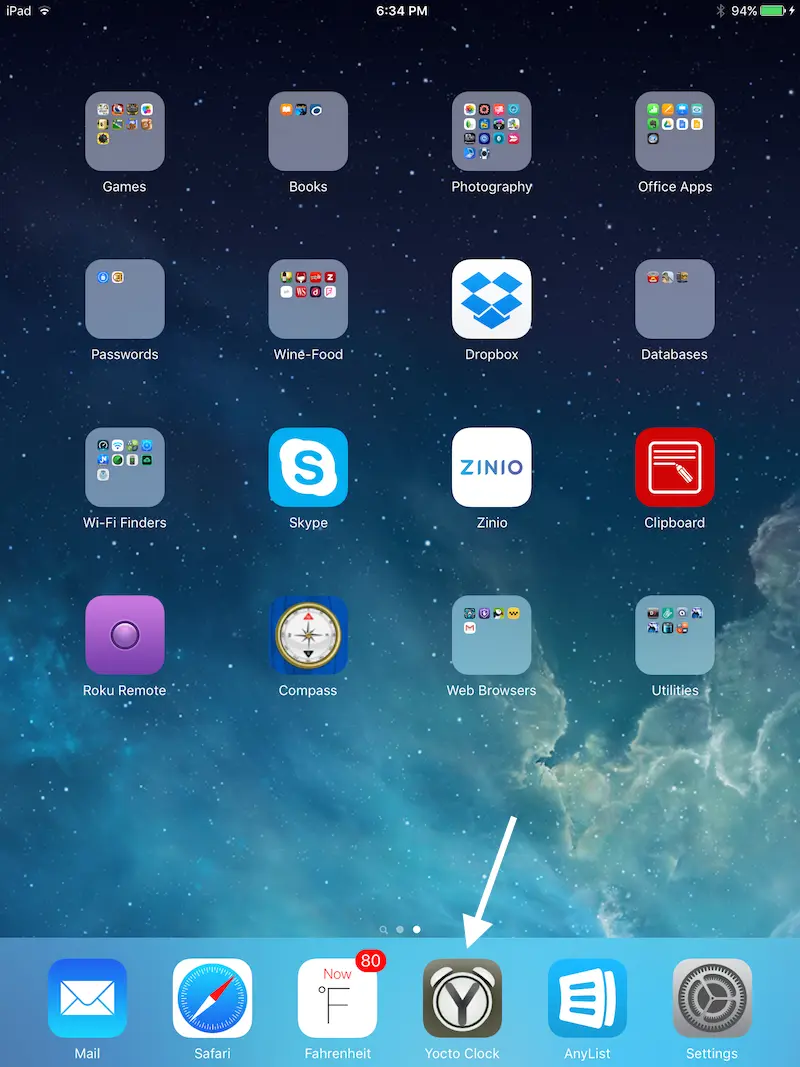The image size is (800, 1067).
Task: Open Yocto Clock in the dock
Action: click(x=462, y=998)
